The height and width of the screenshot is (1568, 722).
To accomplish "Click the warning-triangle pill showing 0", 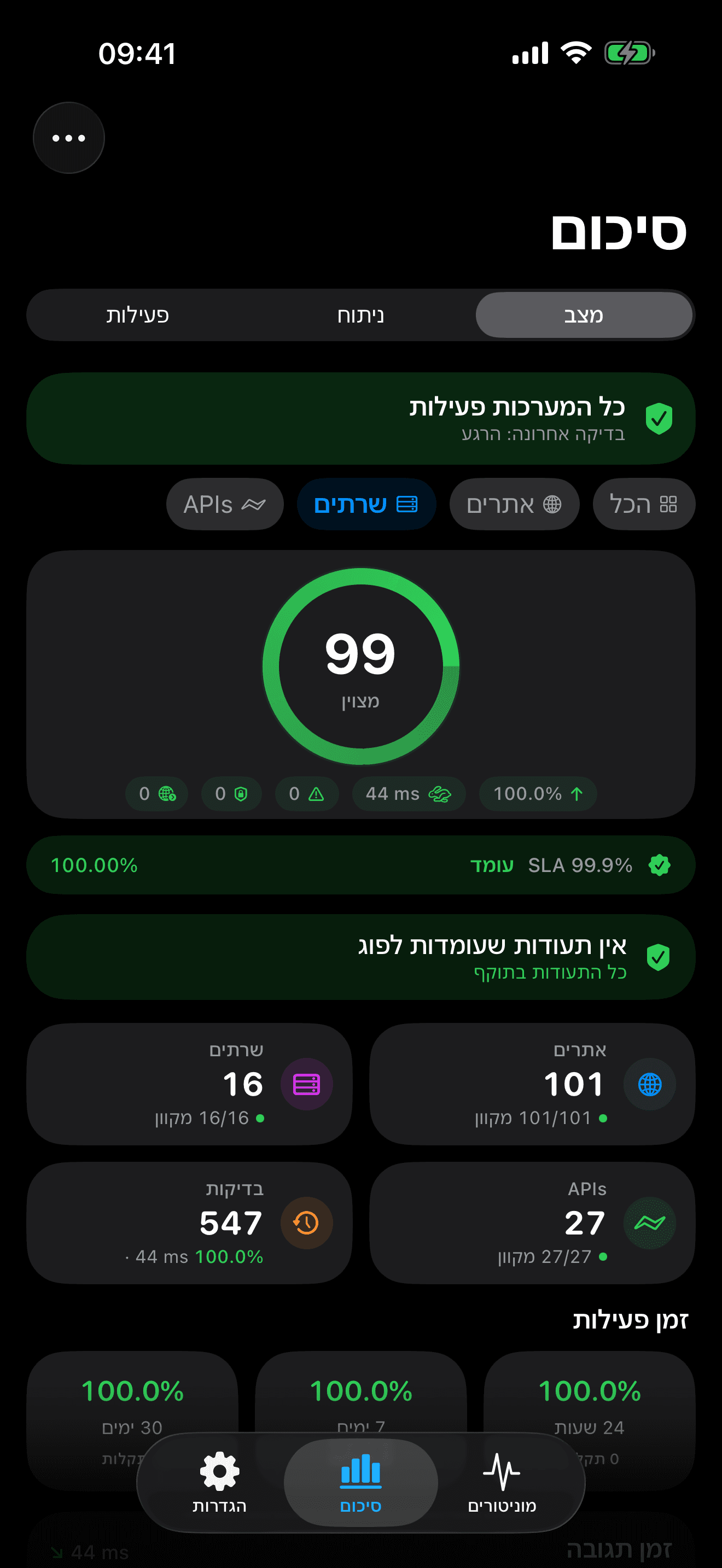I will (x=307, y=794).
